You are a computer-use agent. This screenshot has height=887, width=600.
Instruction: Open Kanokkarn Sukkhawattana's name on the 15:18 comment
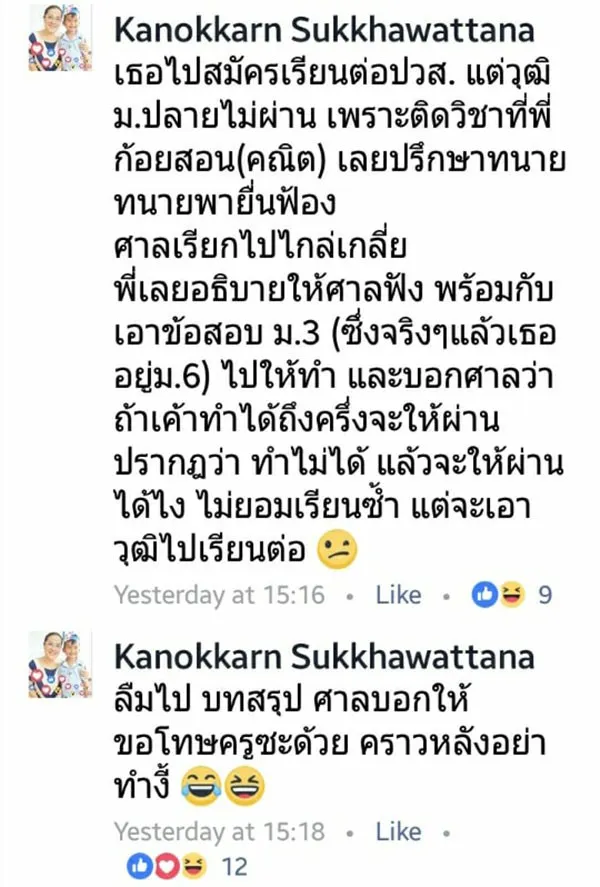[x=324, y=657]
